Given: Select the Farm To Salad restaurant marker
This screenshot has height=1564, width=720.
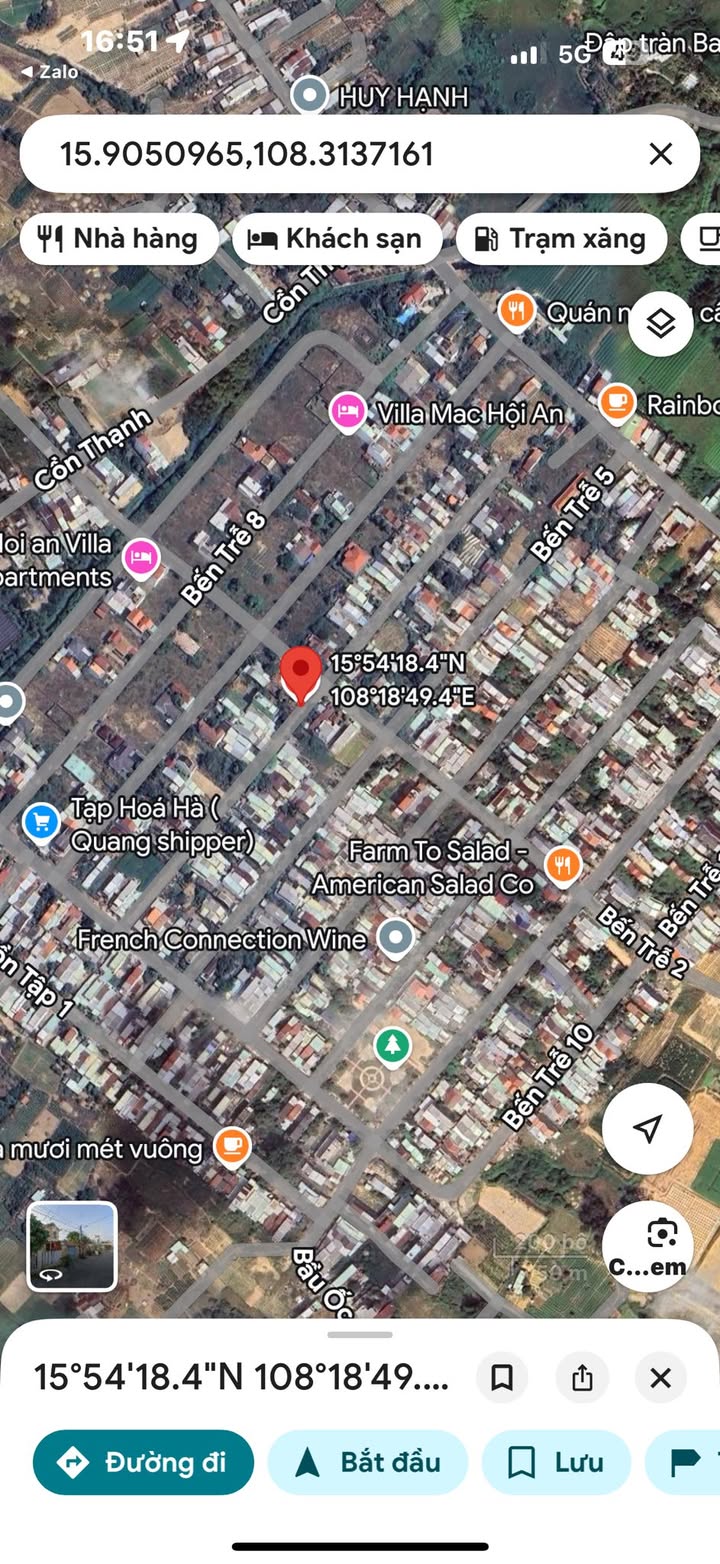Looking at the screenshot, I should pyautogui.click(x=563, y=865).
